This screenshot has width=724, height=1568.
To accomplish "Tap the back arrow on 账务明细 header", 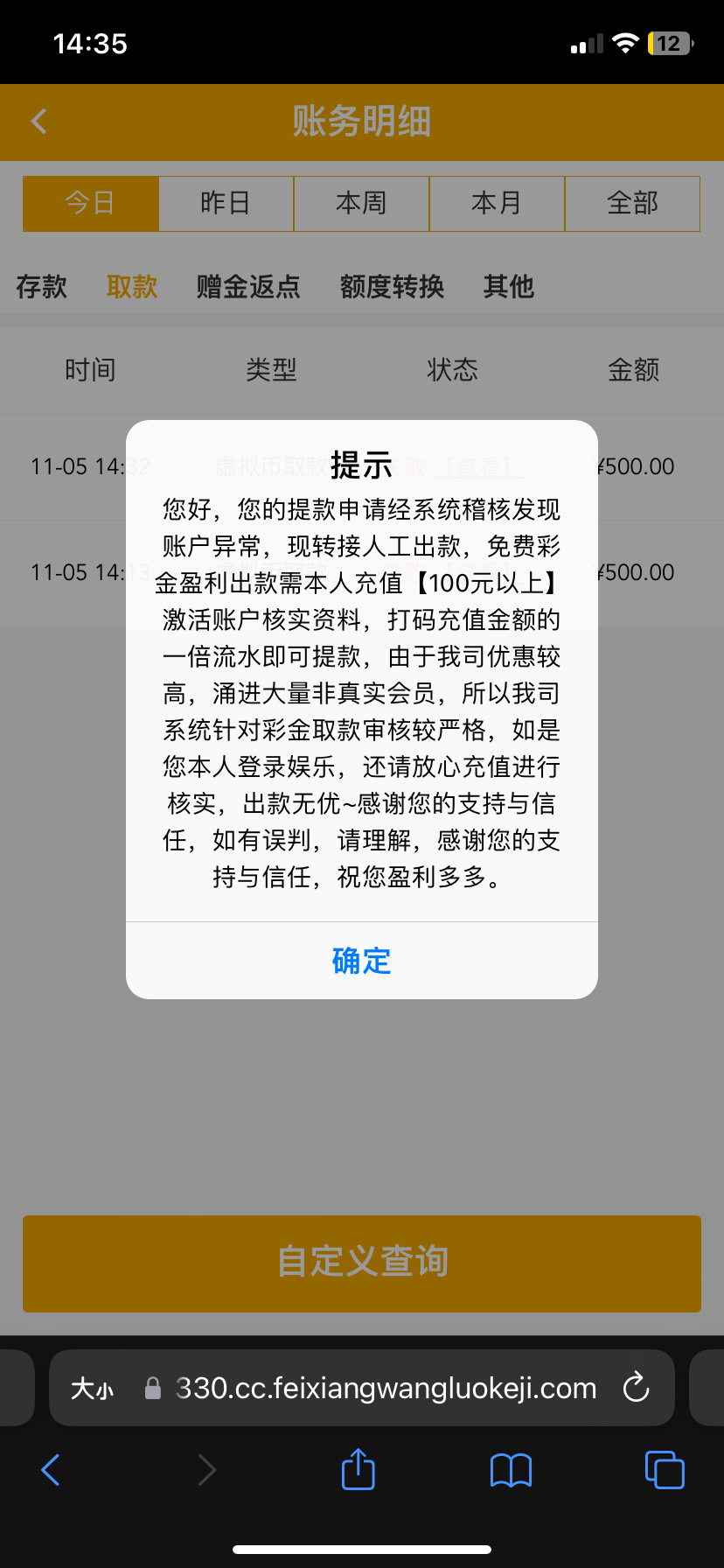I will (x=38, y=122).
